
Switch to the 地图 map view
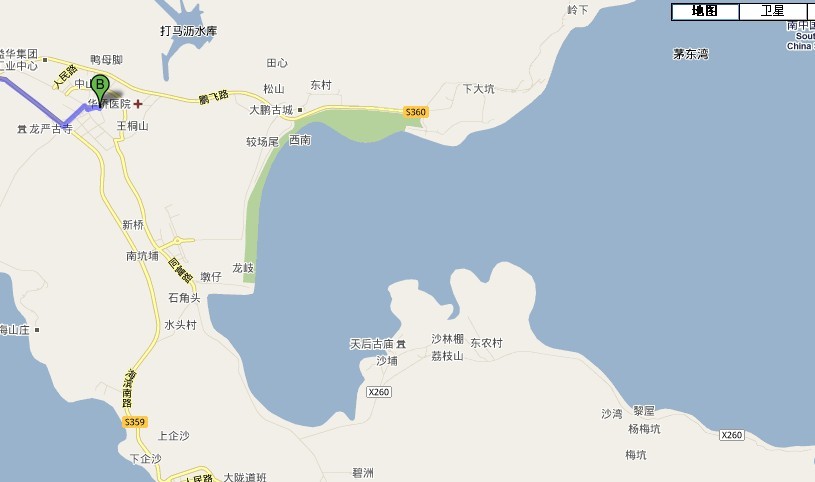pos(705,11)
